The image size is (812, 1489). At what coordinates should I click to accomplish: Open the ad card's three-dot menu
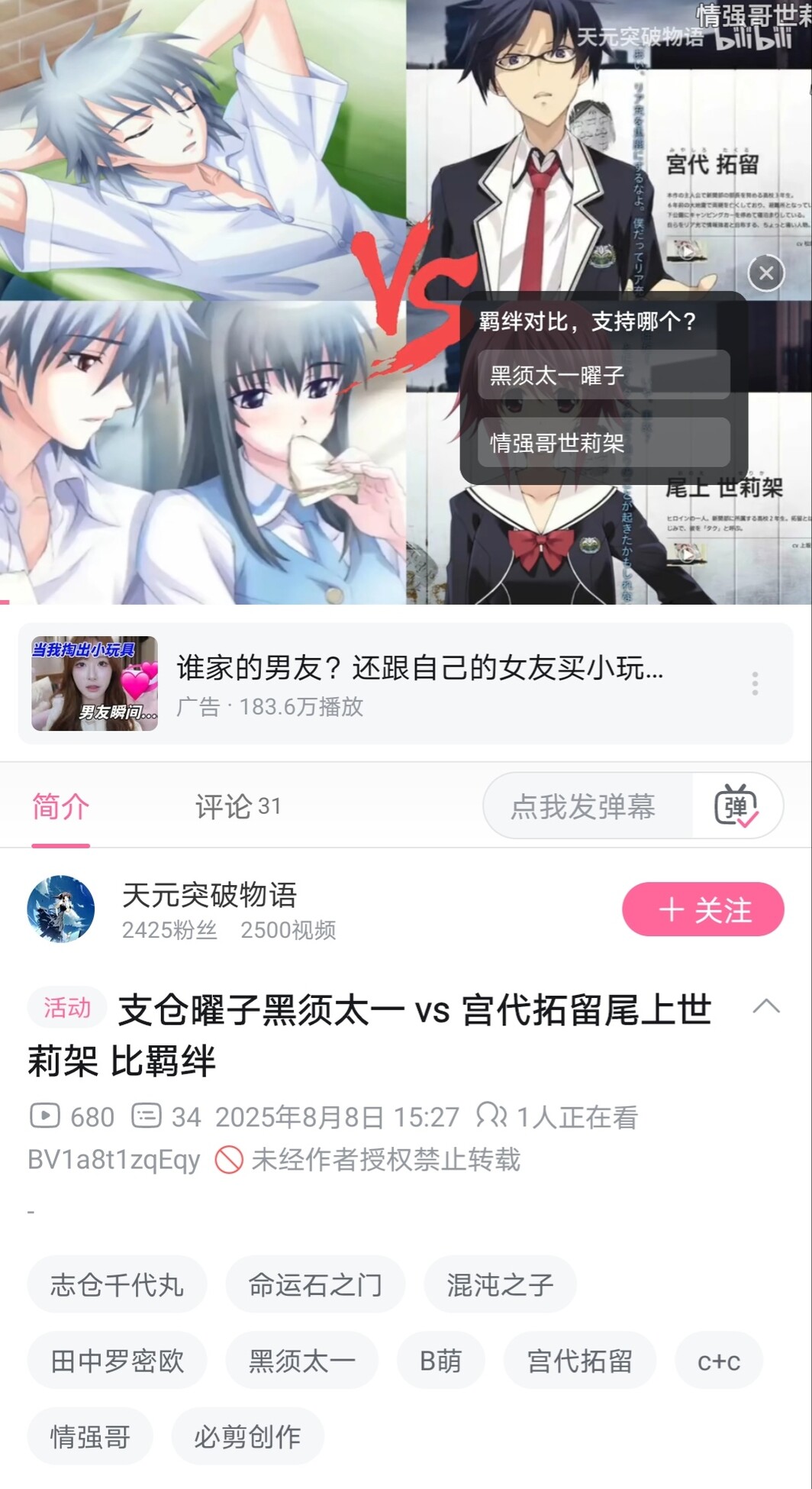pyautogui.click(x=755, y=683)
